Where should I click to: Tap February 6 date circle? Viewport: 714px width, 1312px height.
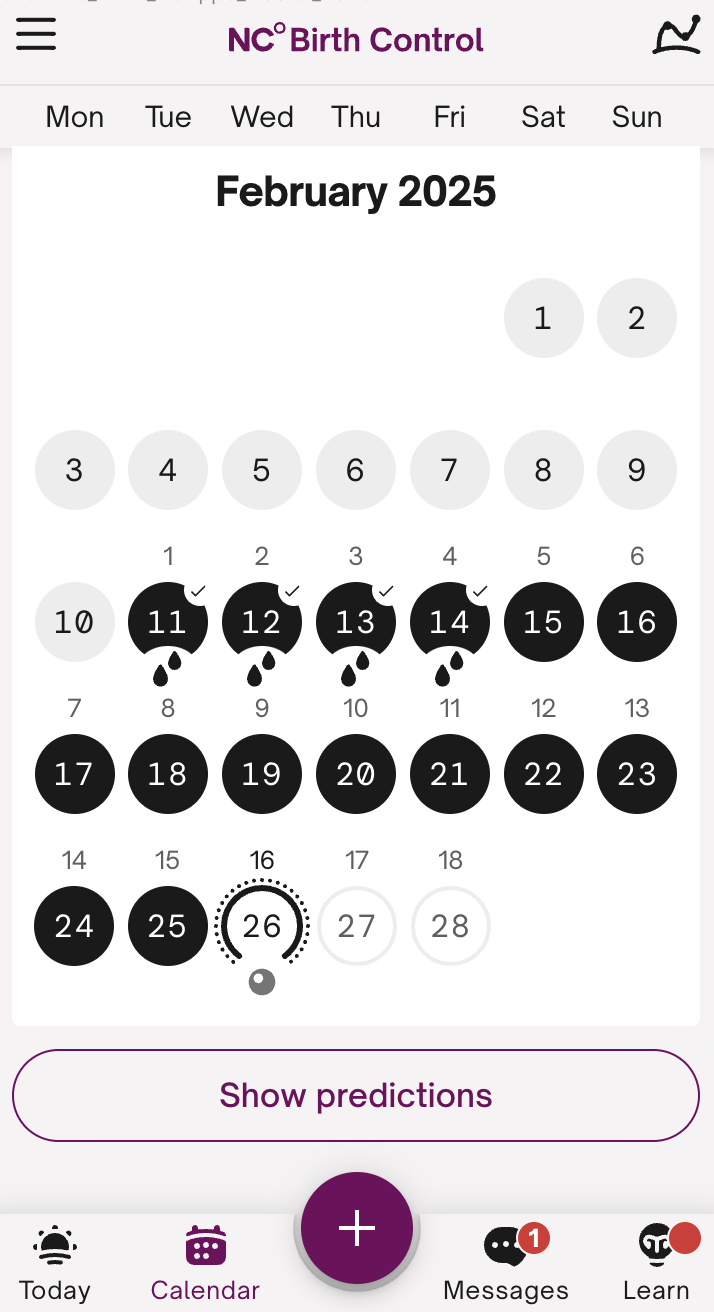point(356,470)
